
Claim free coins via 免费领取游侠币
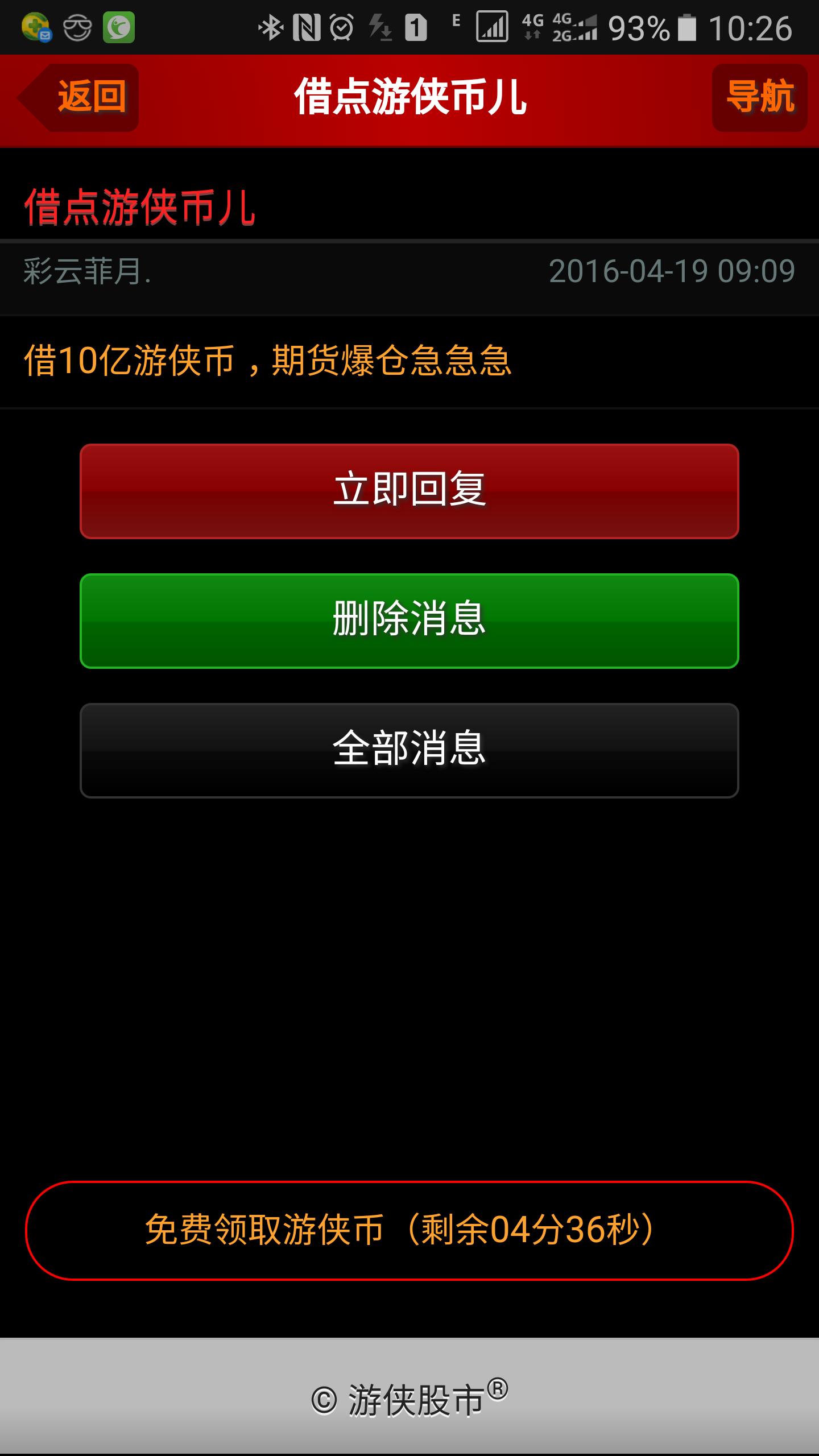coord(409,1230)
